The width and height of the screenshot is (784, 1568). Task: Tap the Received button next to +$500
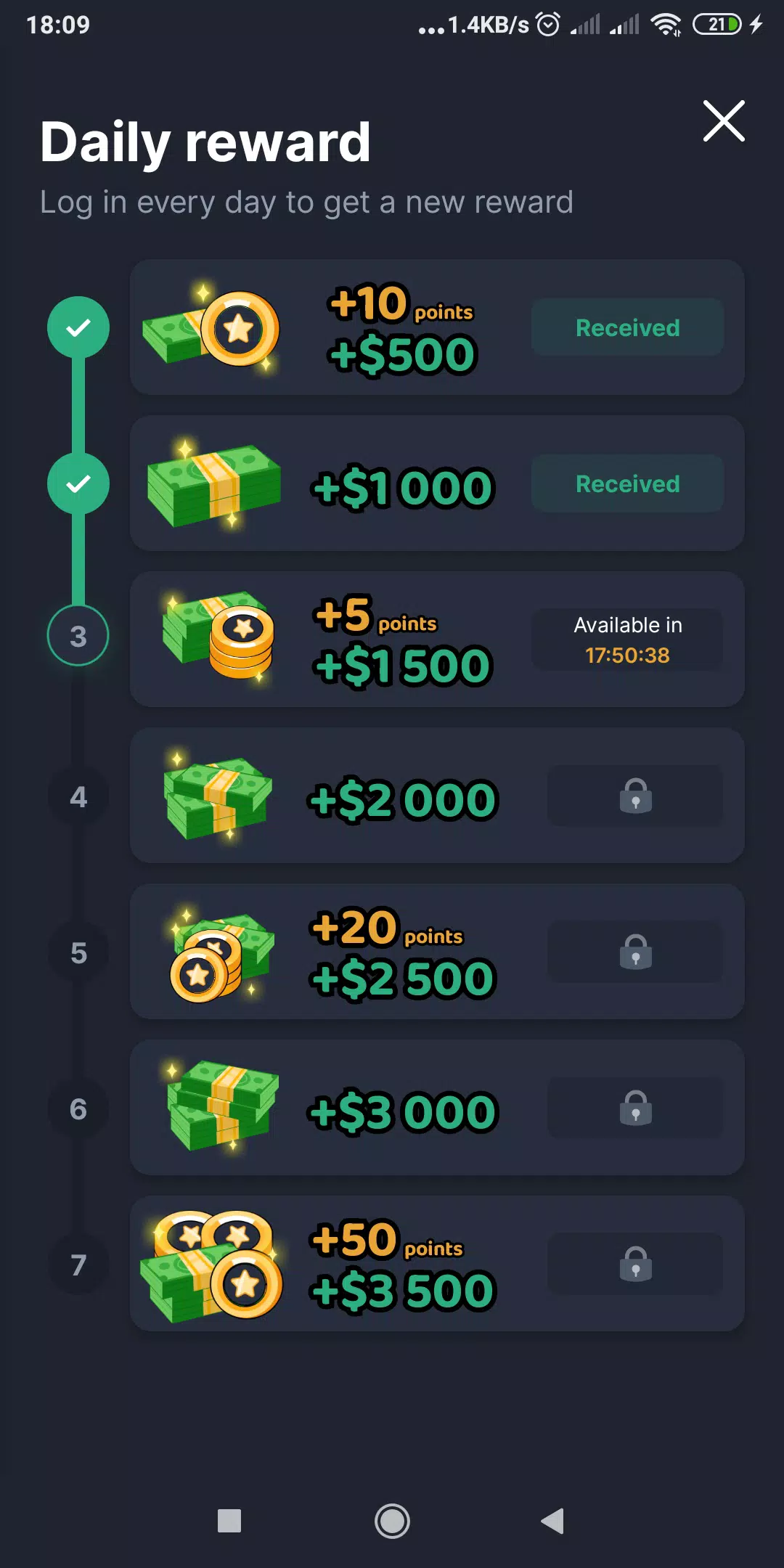pos(627,327)
